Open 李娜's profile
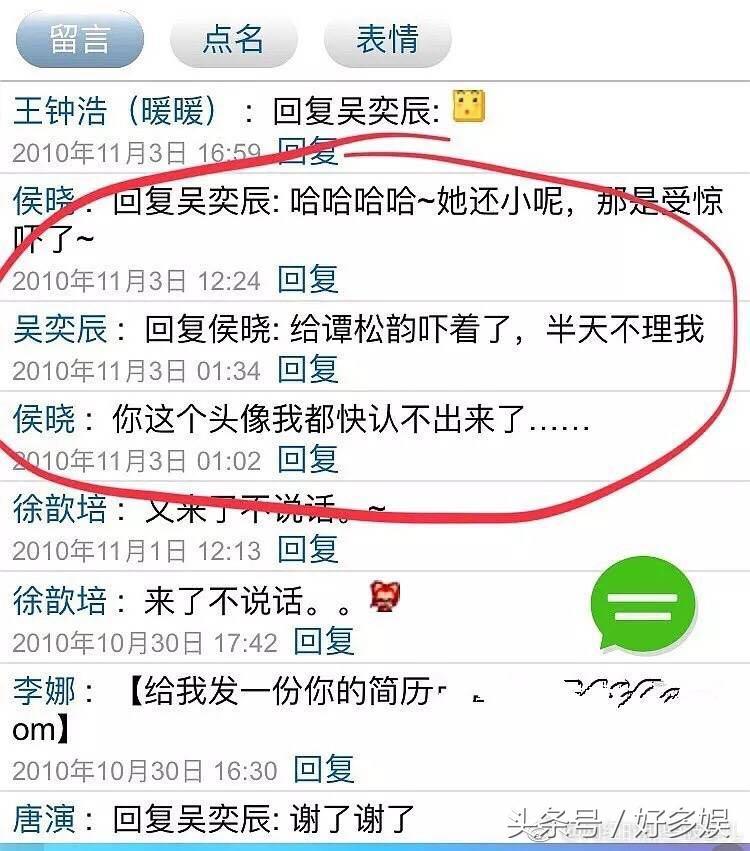This screenshot has width=750, height=851. point(44,689)
